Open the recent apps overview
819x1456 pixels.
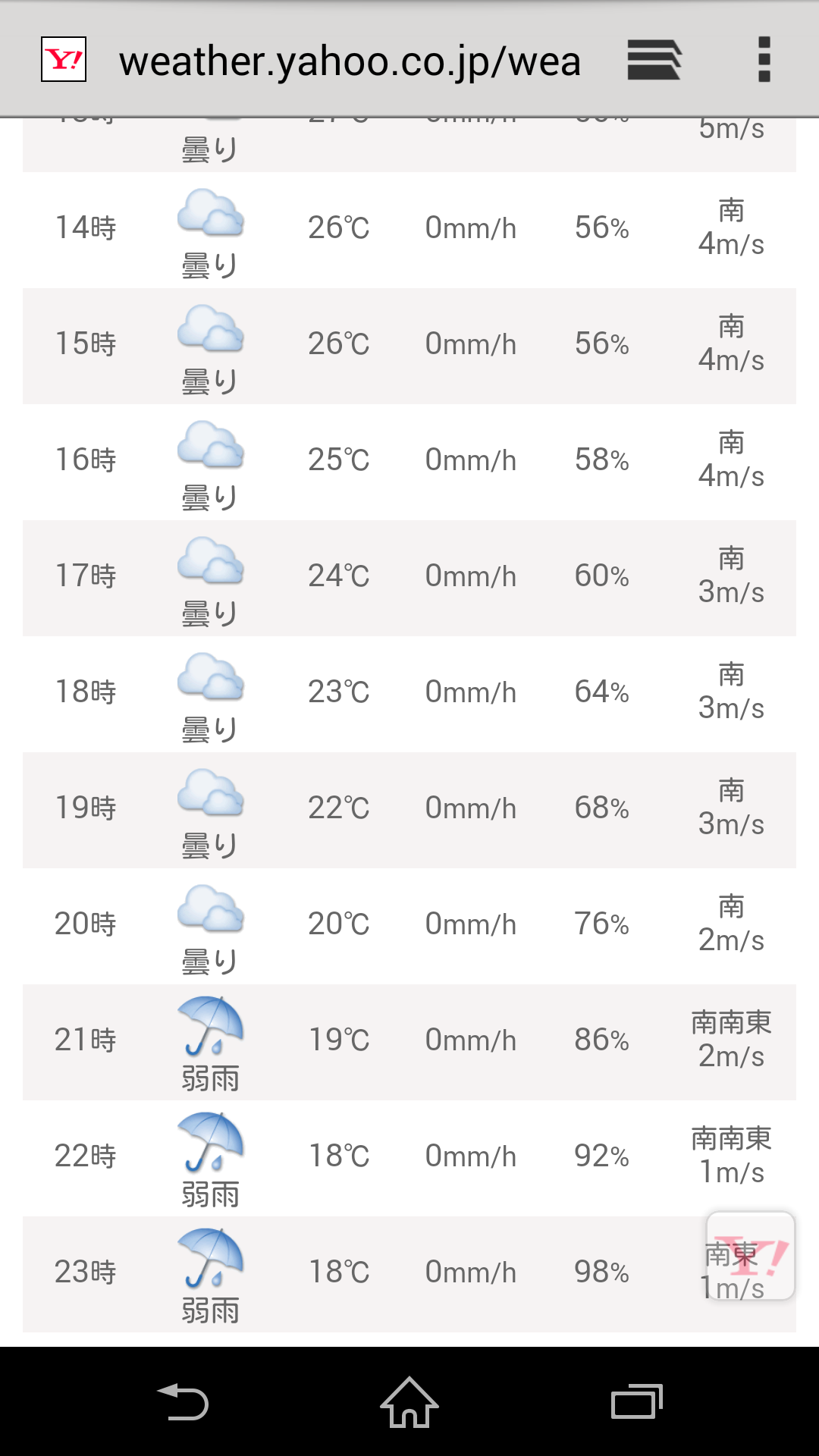[x=637, y=1401]
